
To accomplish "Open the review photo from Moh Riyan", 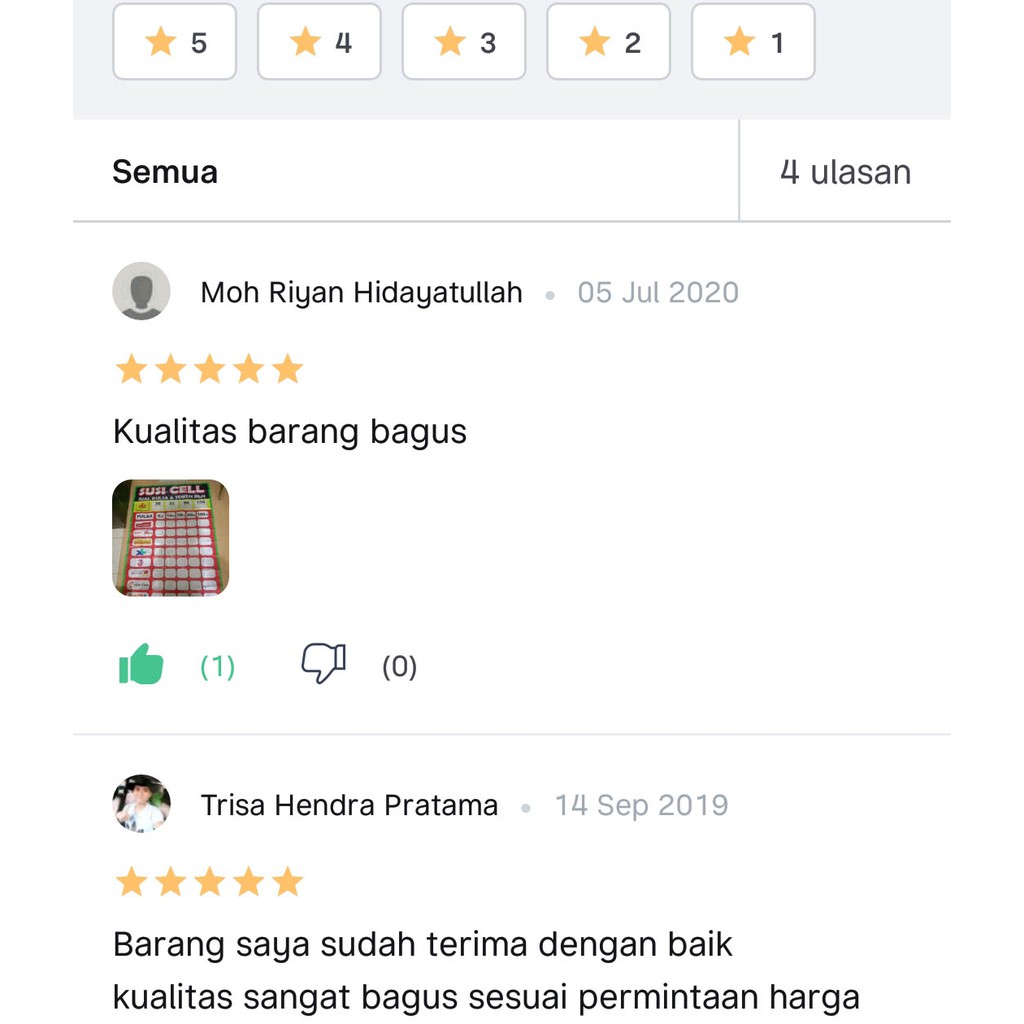I will pyautogui.click(x=170, y=538).
